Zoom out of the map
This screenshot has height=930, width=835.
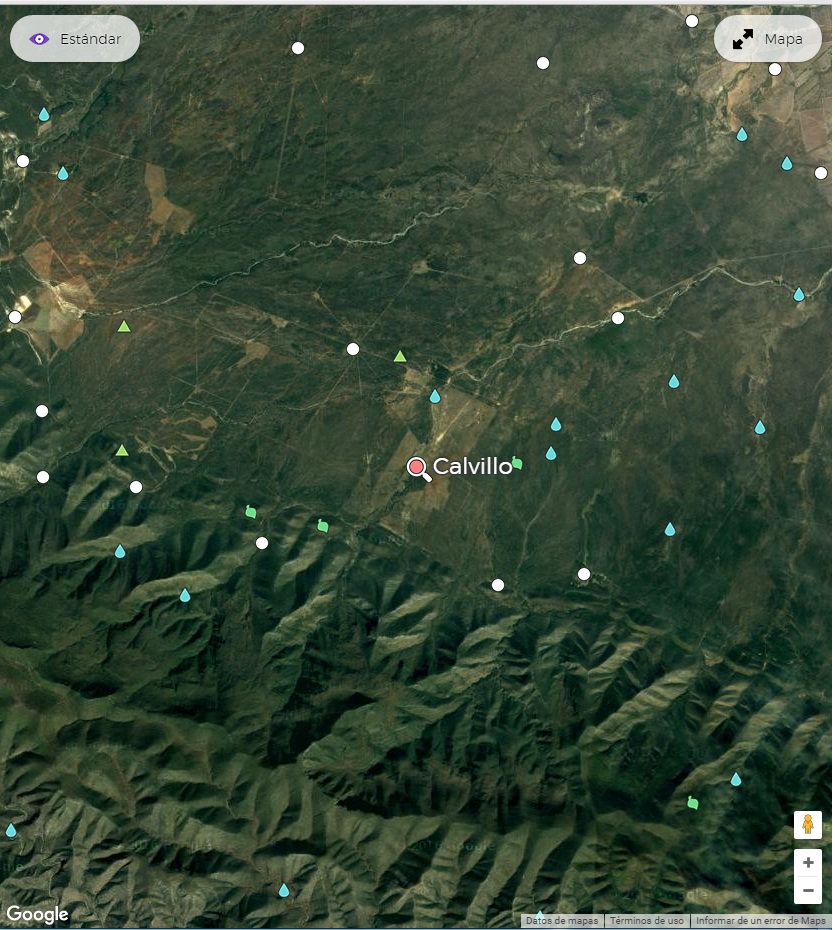[x=808, y=890]
